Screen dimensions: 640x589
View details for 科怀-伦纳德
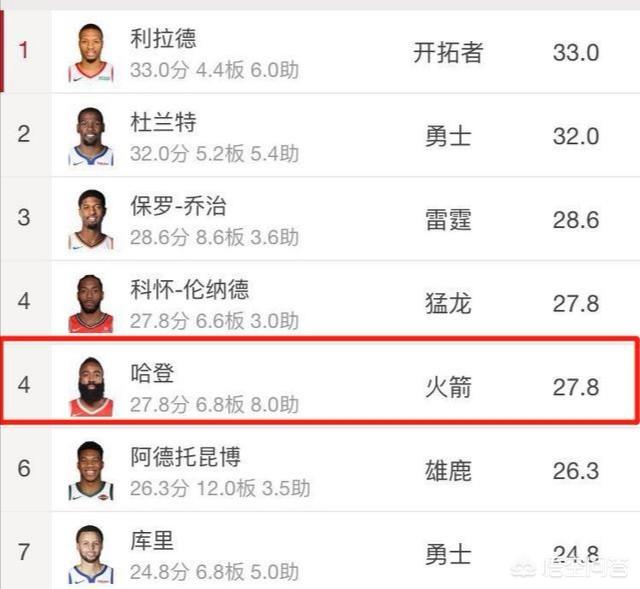(190, 291)
